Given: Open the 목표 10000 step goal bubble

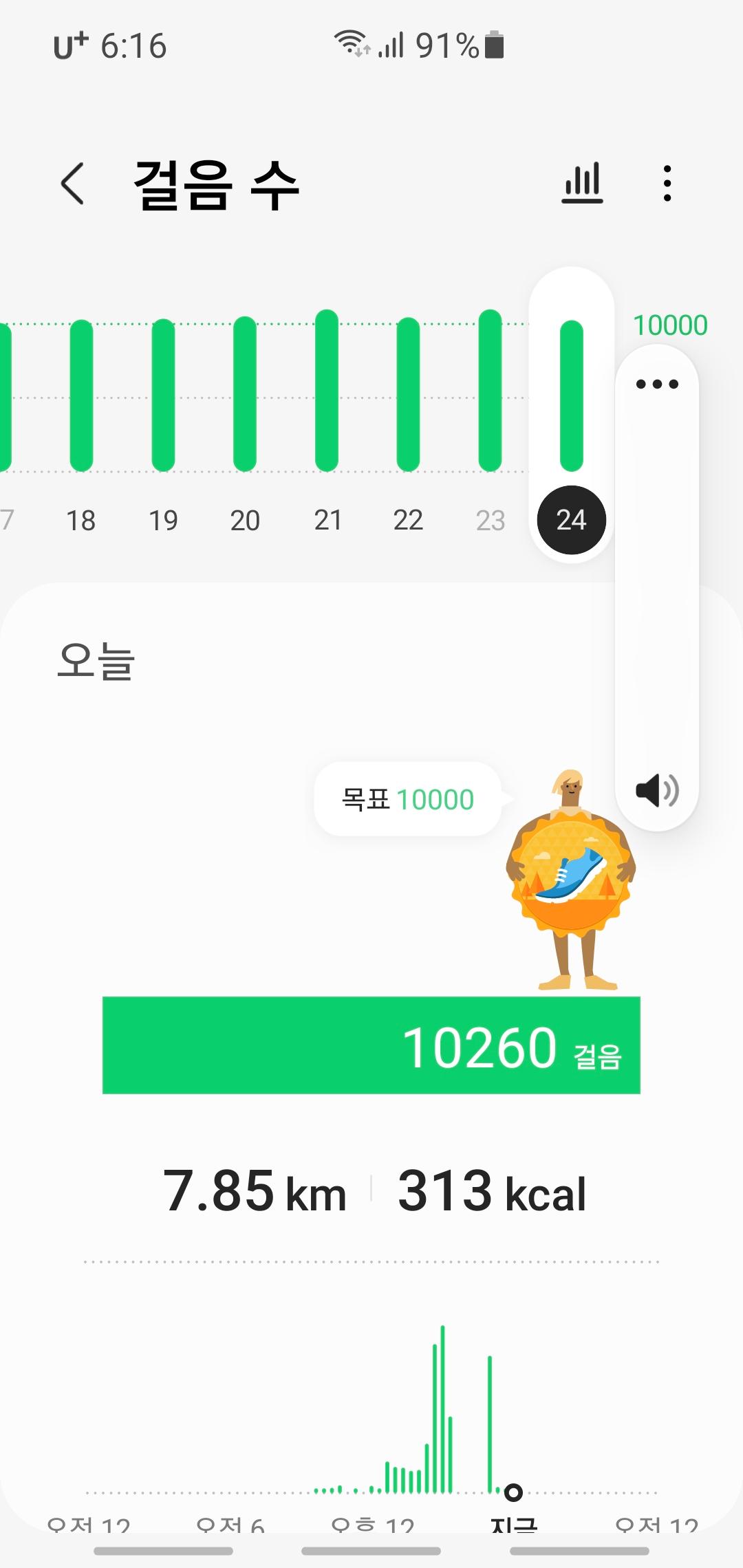Looking at the screenshot, I should point(407,799).
